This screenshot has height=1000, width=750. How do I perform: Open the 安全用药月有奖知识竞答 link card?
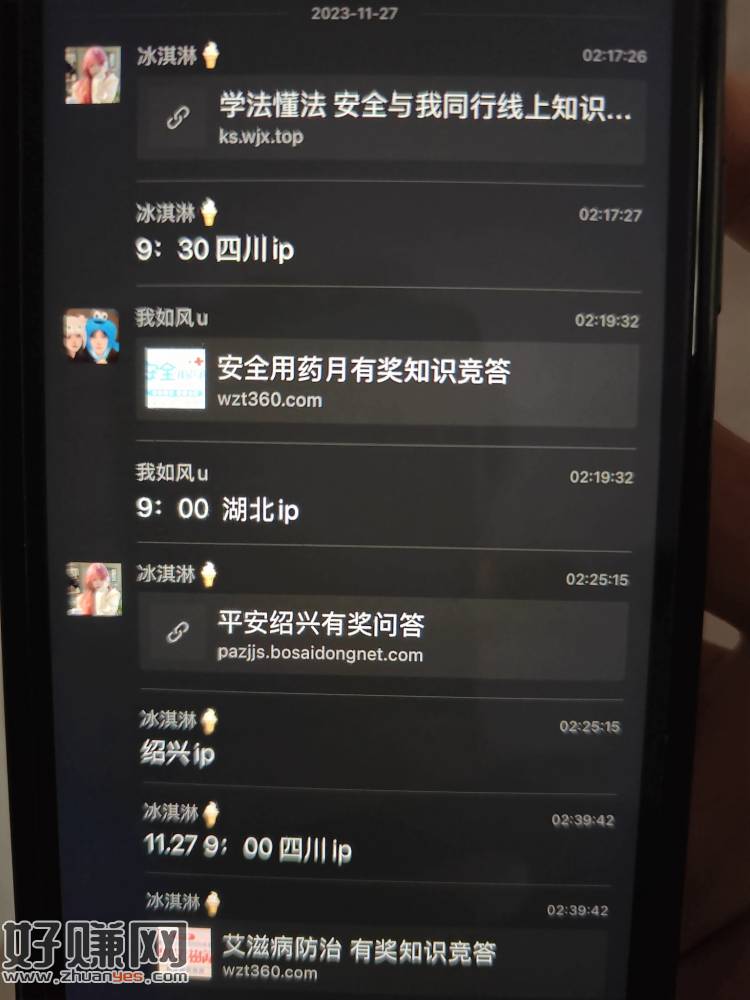[388, 383]
